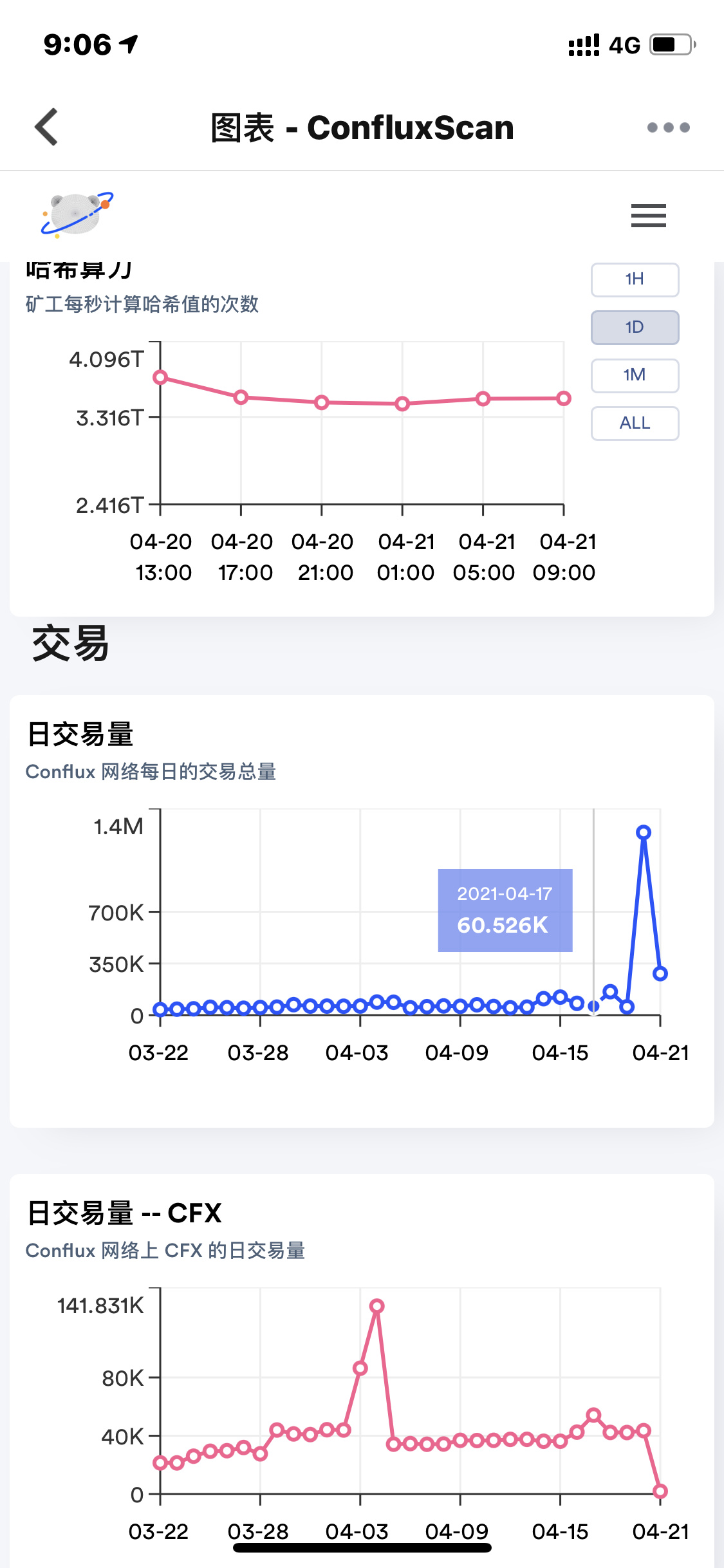Show ALL hashrate history
724x1568 pixels.
point(635,424)
